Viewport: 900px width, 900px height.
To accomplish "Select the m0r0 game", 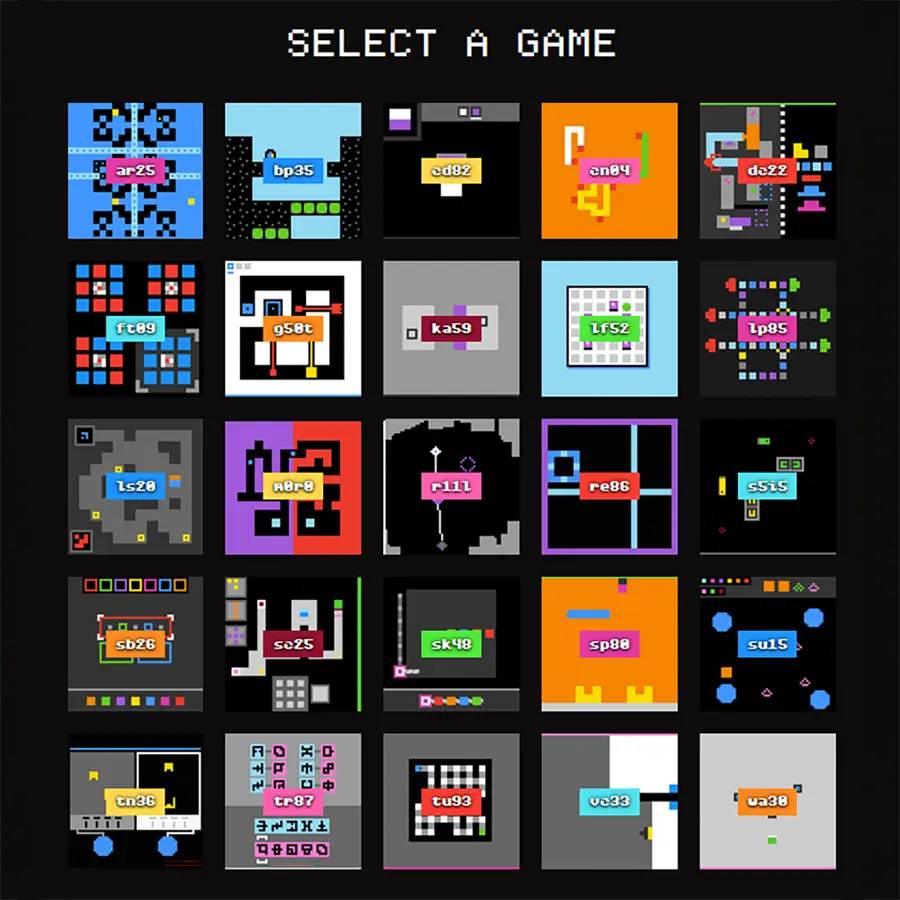I will coord(293,486).
